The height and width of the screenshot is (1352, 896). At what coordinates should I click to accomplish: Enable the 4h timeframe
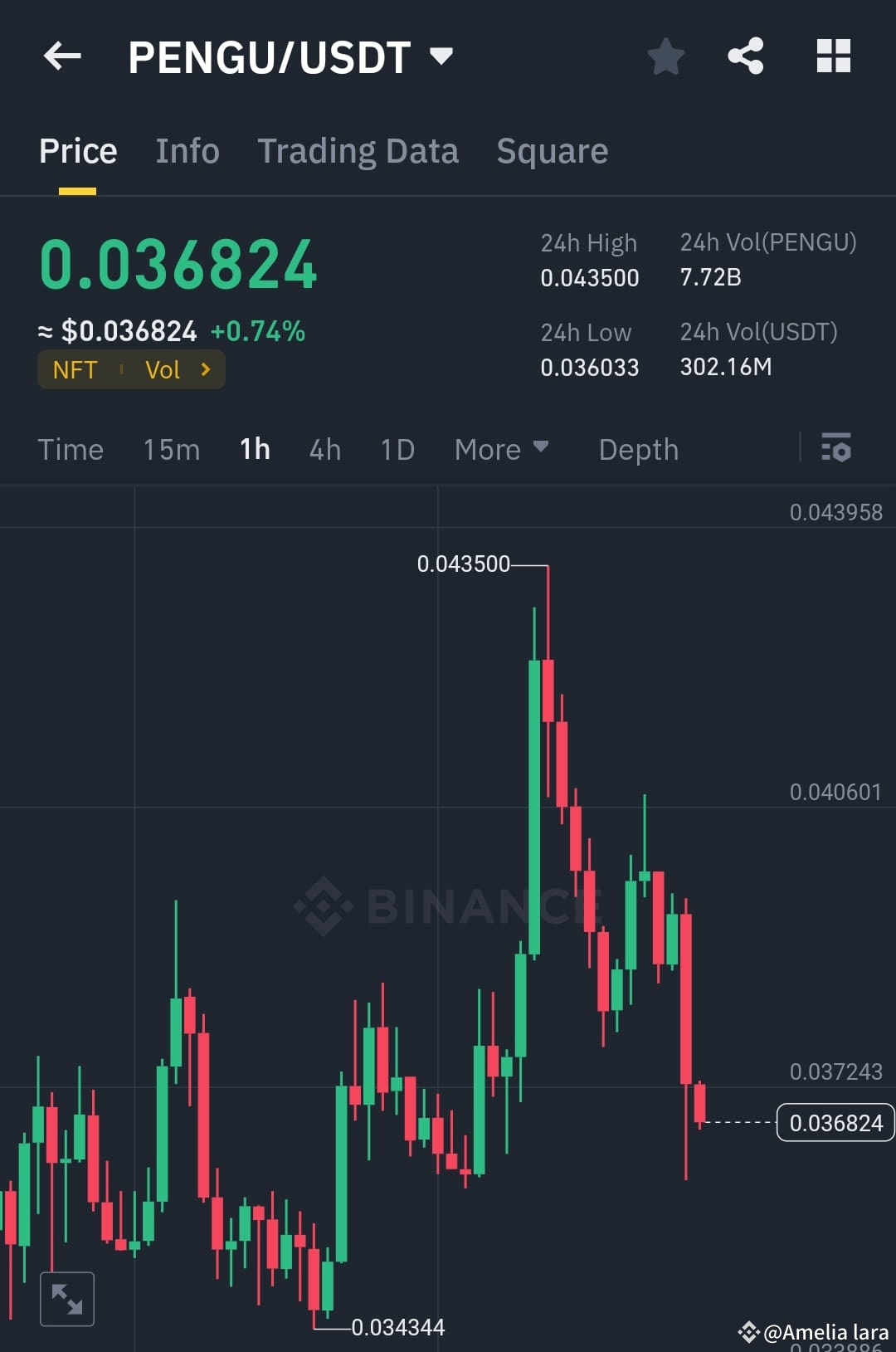point(324,449)
